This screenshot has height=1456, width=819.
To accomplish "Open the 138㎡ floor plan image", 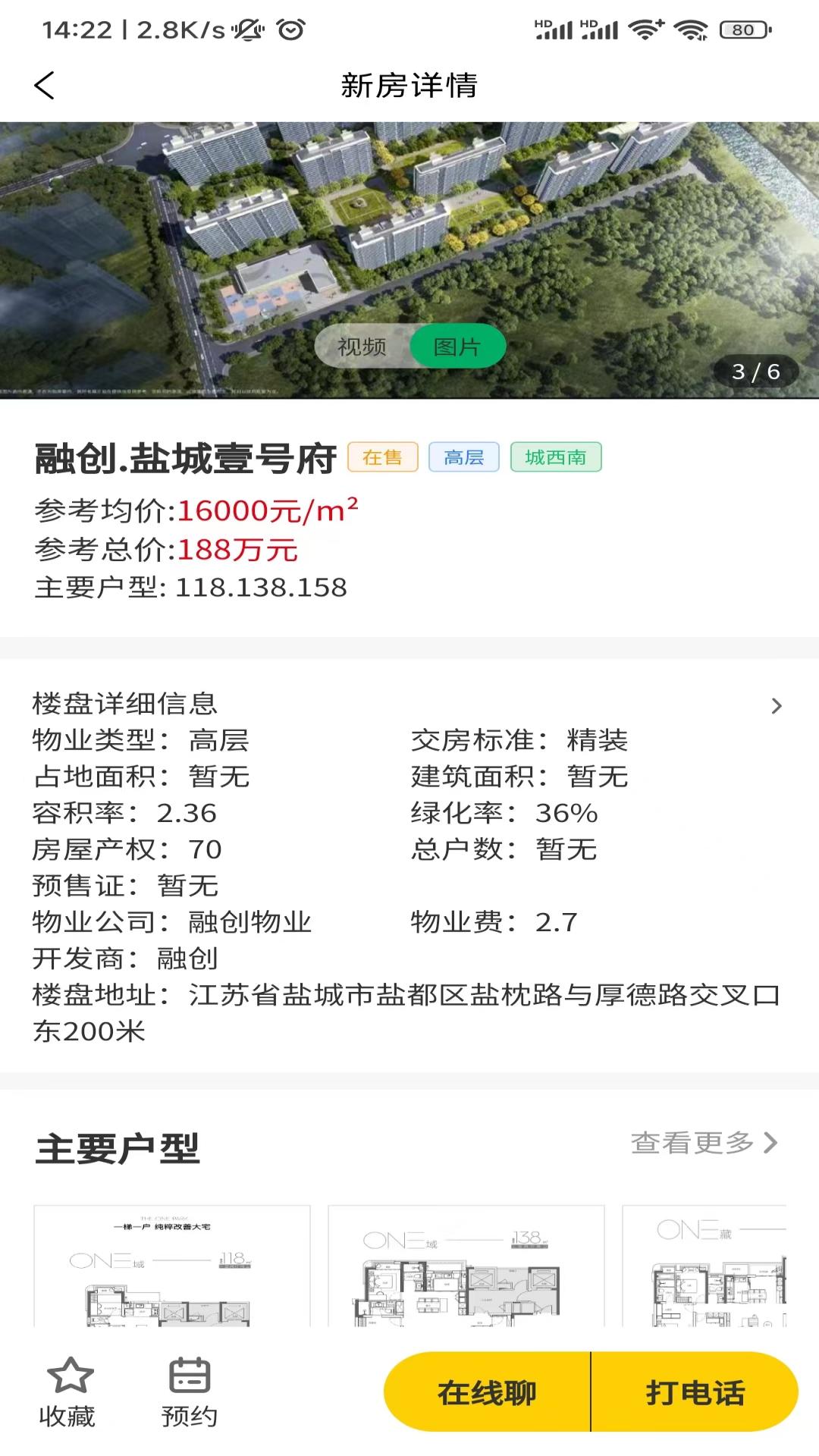I will (466, 1266).
